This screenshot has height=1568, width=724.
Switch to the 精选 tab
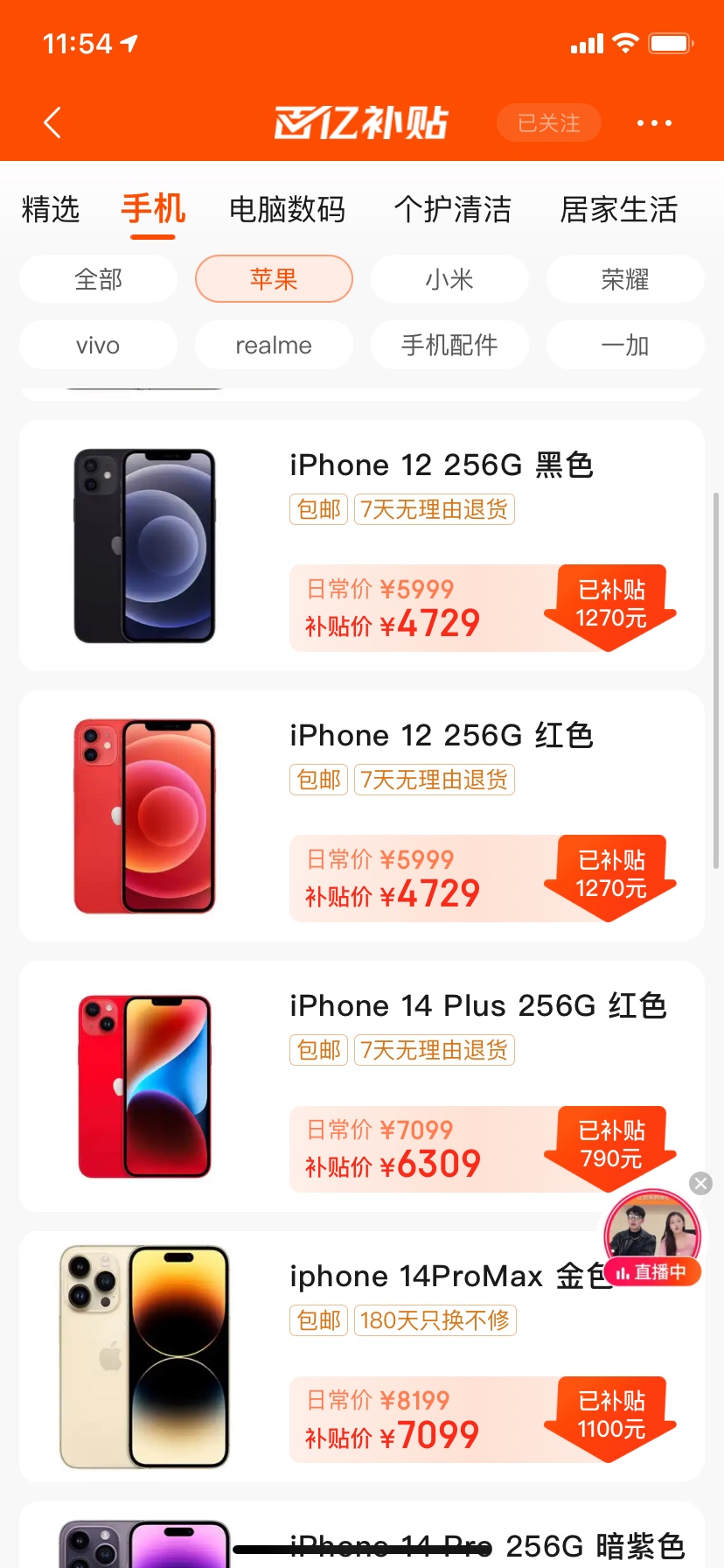pos(51,210)
